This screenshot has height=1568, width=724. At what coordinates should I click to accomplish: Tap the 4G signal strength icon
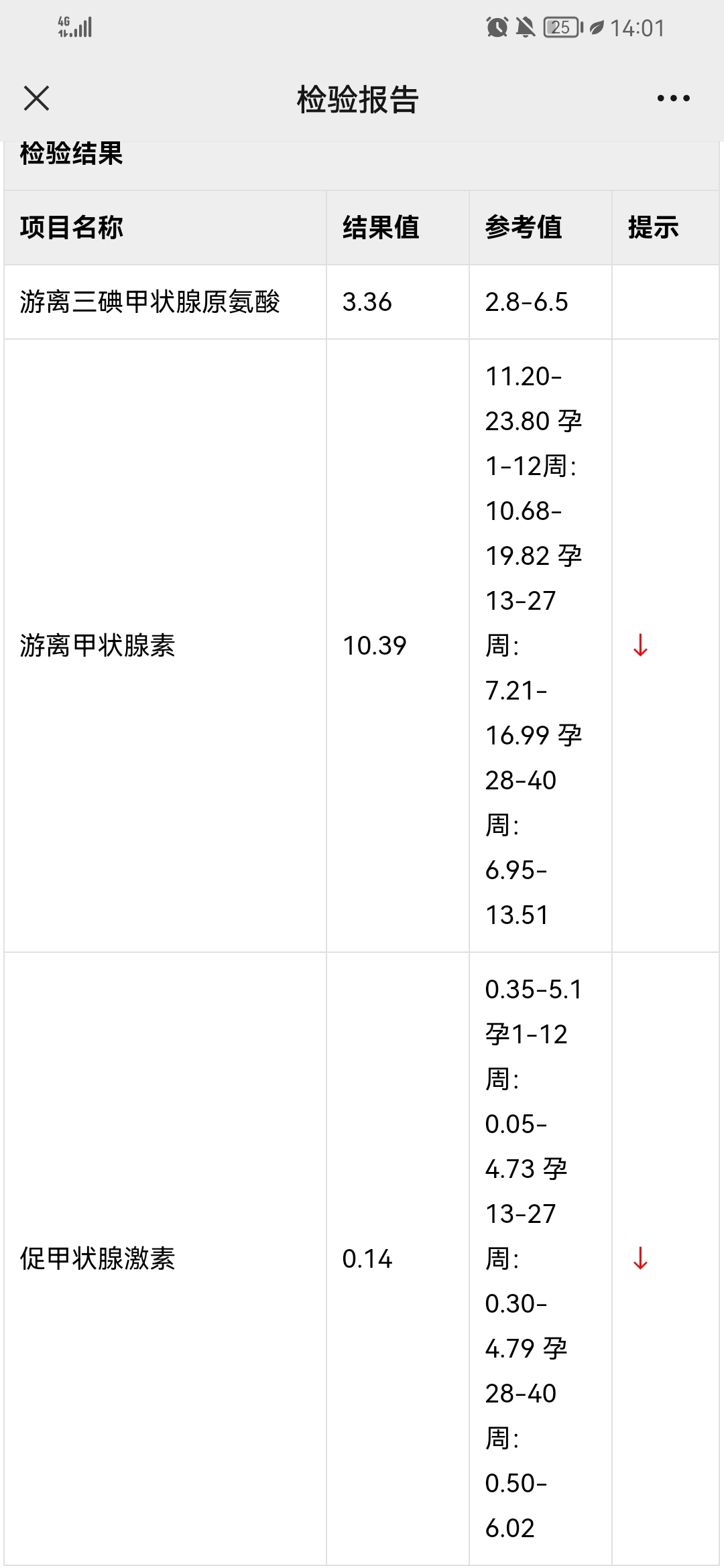tap(74, 27)
